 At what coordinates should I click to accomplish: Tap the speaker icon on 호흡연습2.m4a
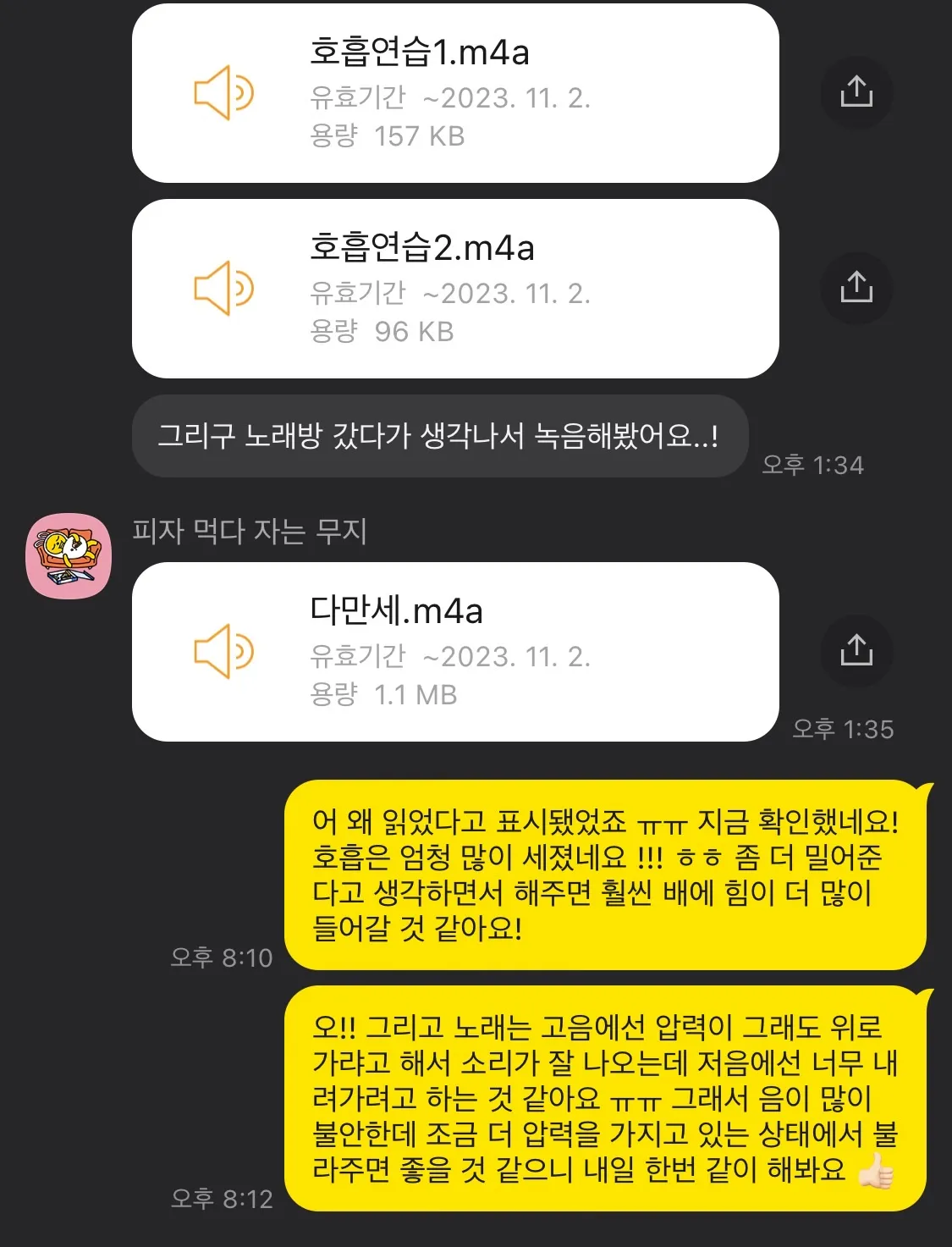coord(222,288)
